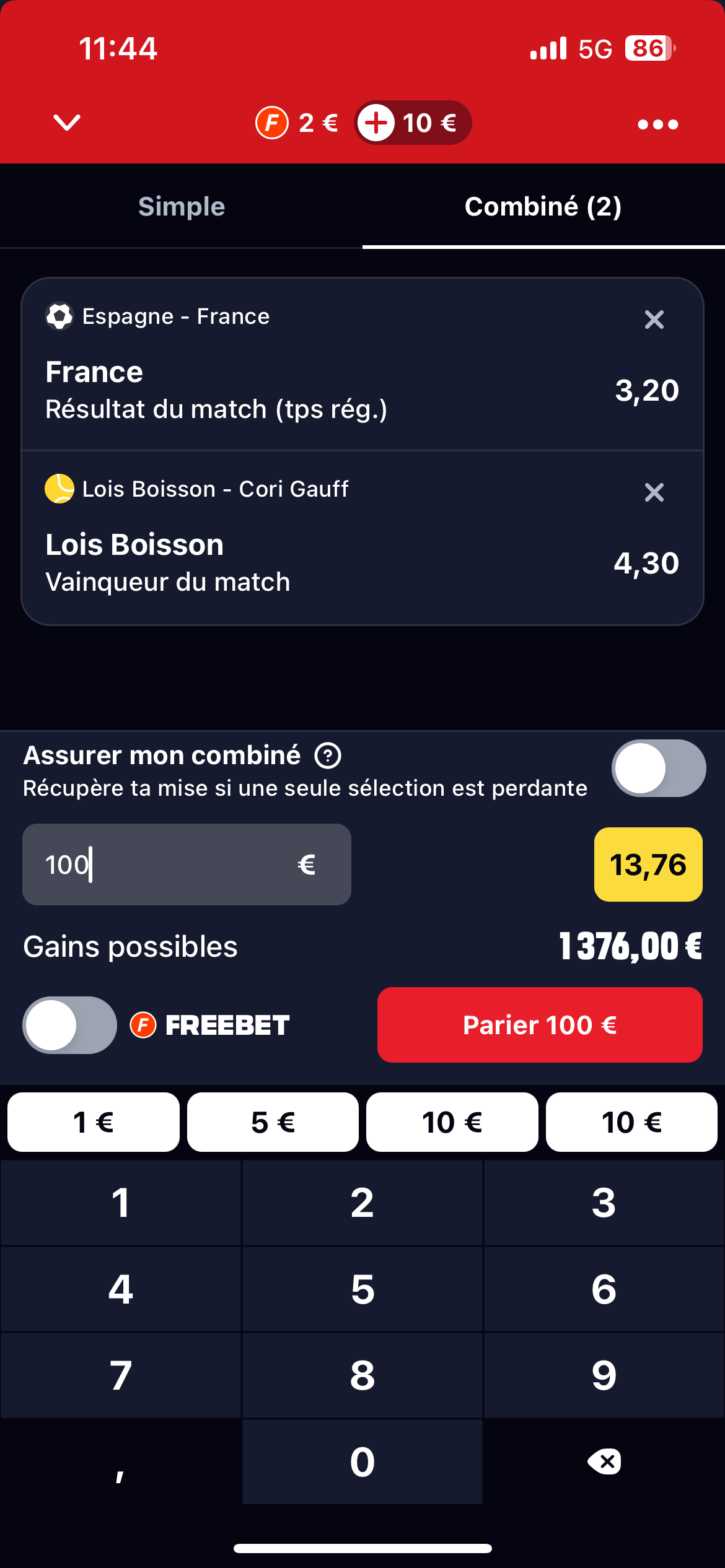Remove the Espagne - France selection
The height and width of the screenshot is (1568, 725).
click(x=654, y=320)
